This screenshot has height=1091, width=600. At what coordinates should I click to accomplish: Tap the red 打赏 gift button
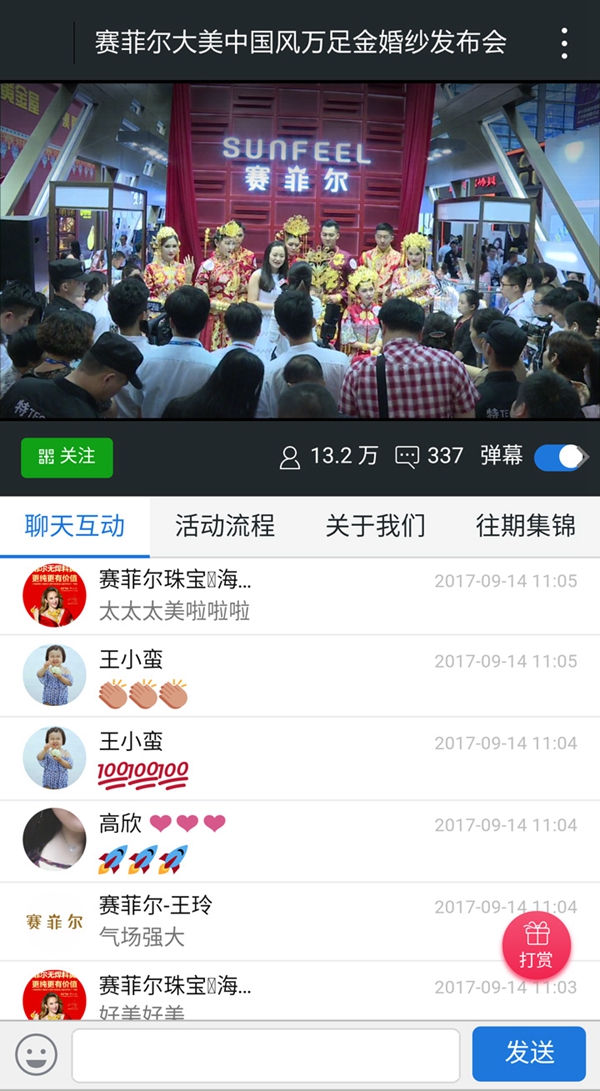click(537, 946)
